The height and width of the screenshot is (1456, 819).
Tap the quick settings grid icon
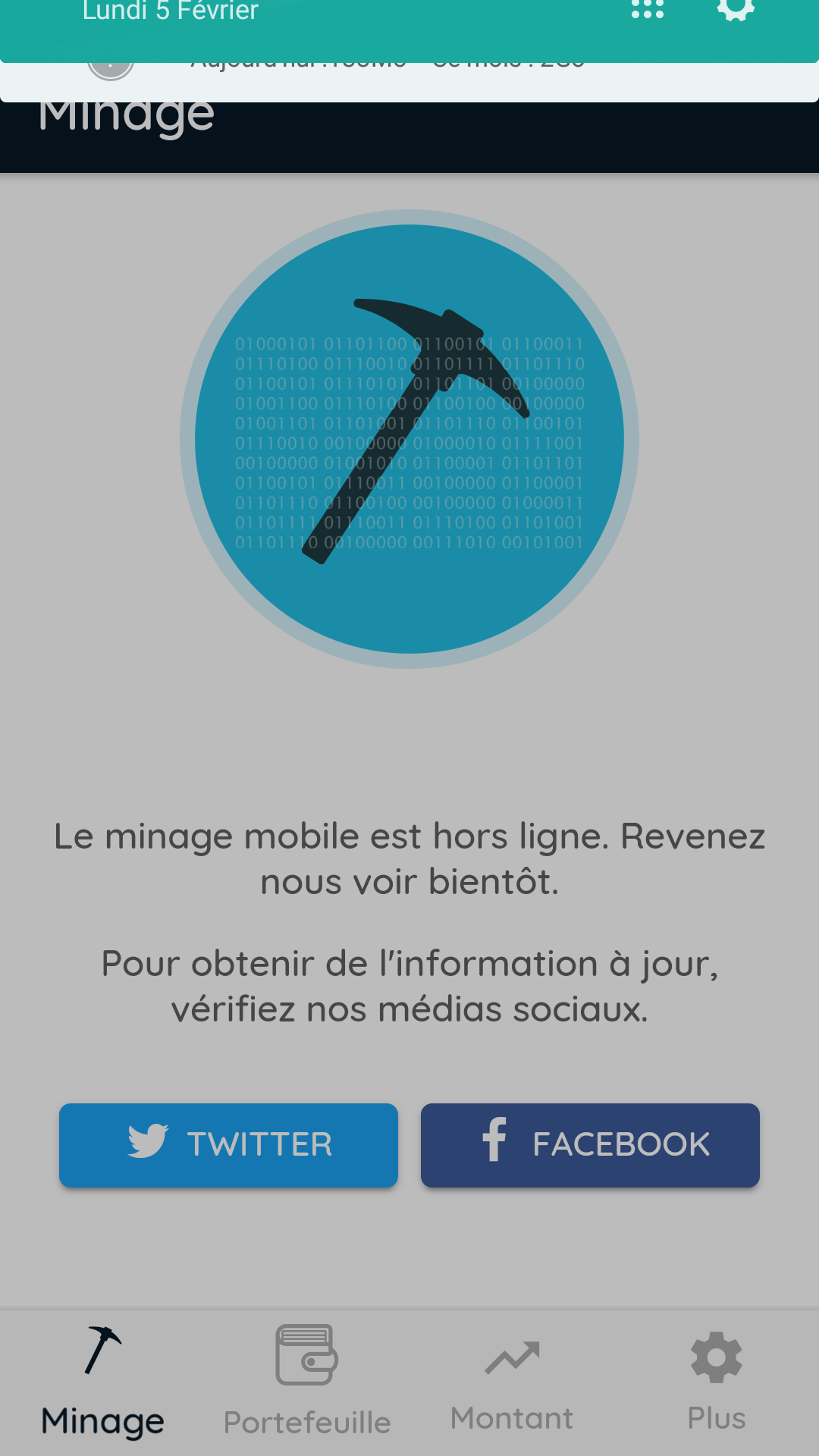(648, 8)
